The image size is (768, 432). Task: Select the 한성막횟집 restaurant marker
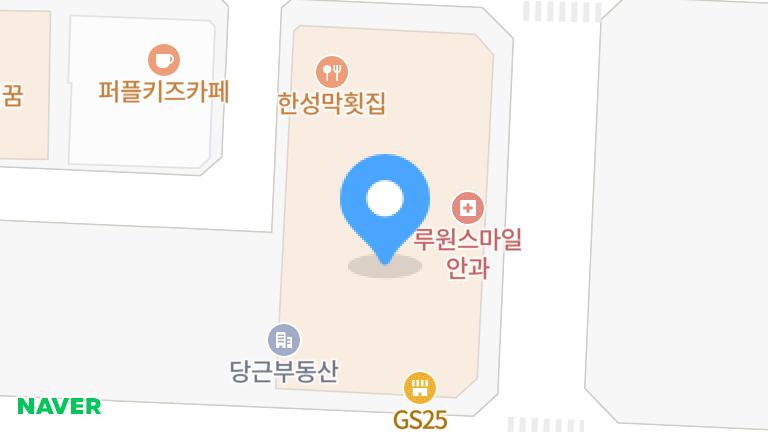tap(331, 72)
